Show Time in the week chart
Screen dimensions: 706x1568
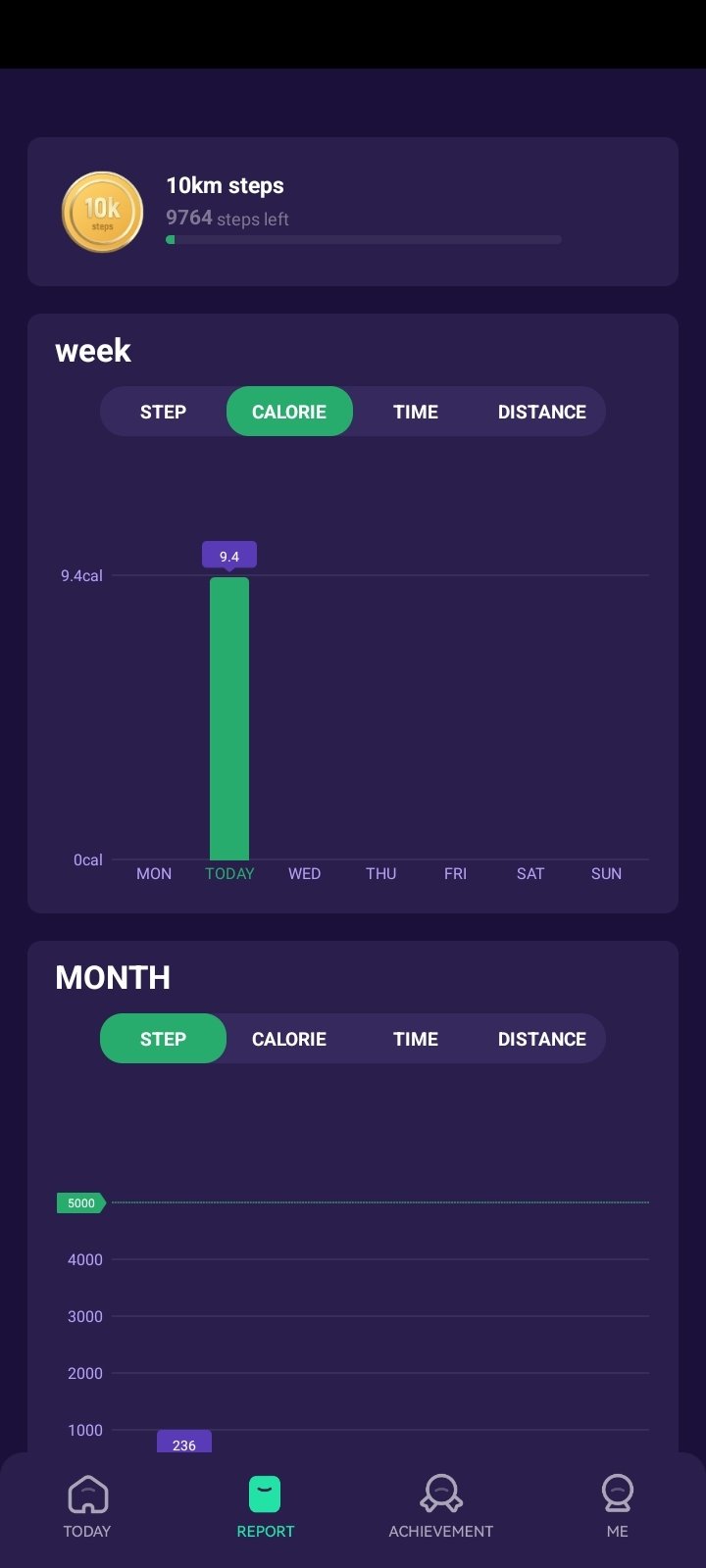click(416, 412)
